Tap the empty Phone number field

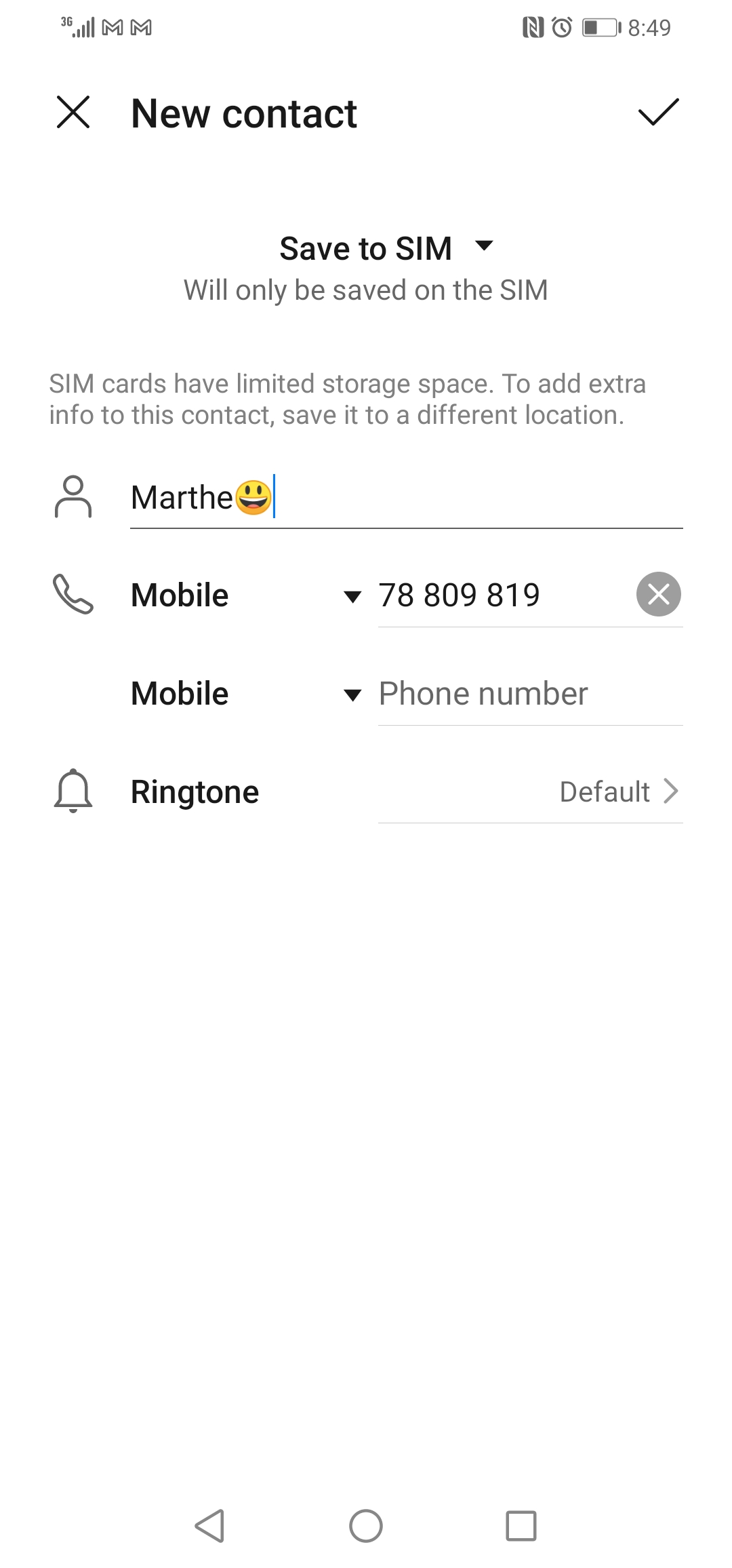tap(529, 694)
